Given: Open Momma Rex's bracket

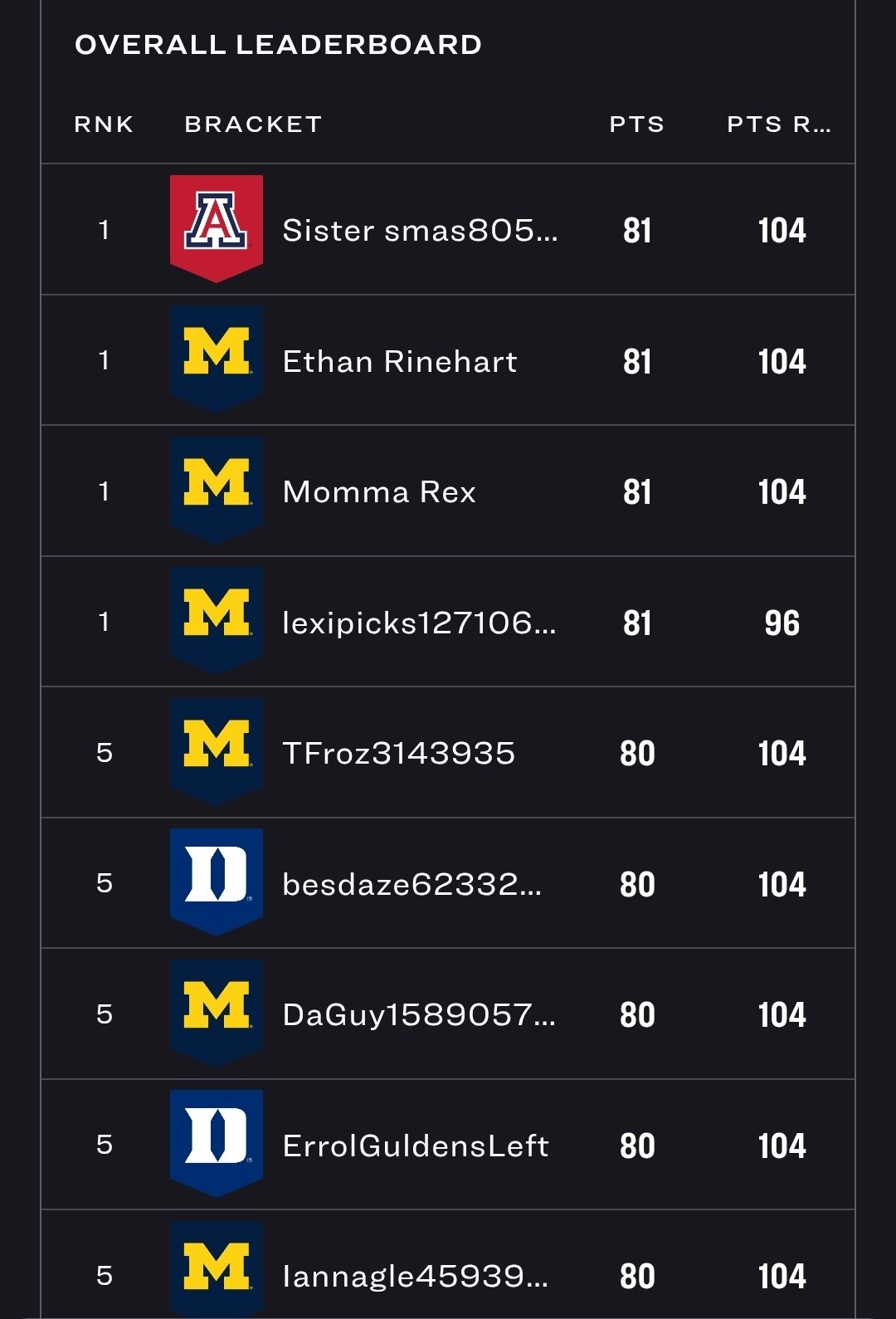Looking at the screenshot, I should click(x=379, y=491).
